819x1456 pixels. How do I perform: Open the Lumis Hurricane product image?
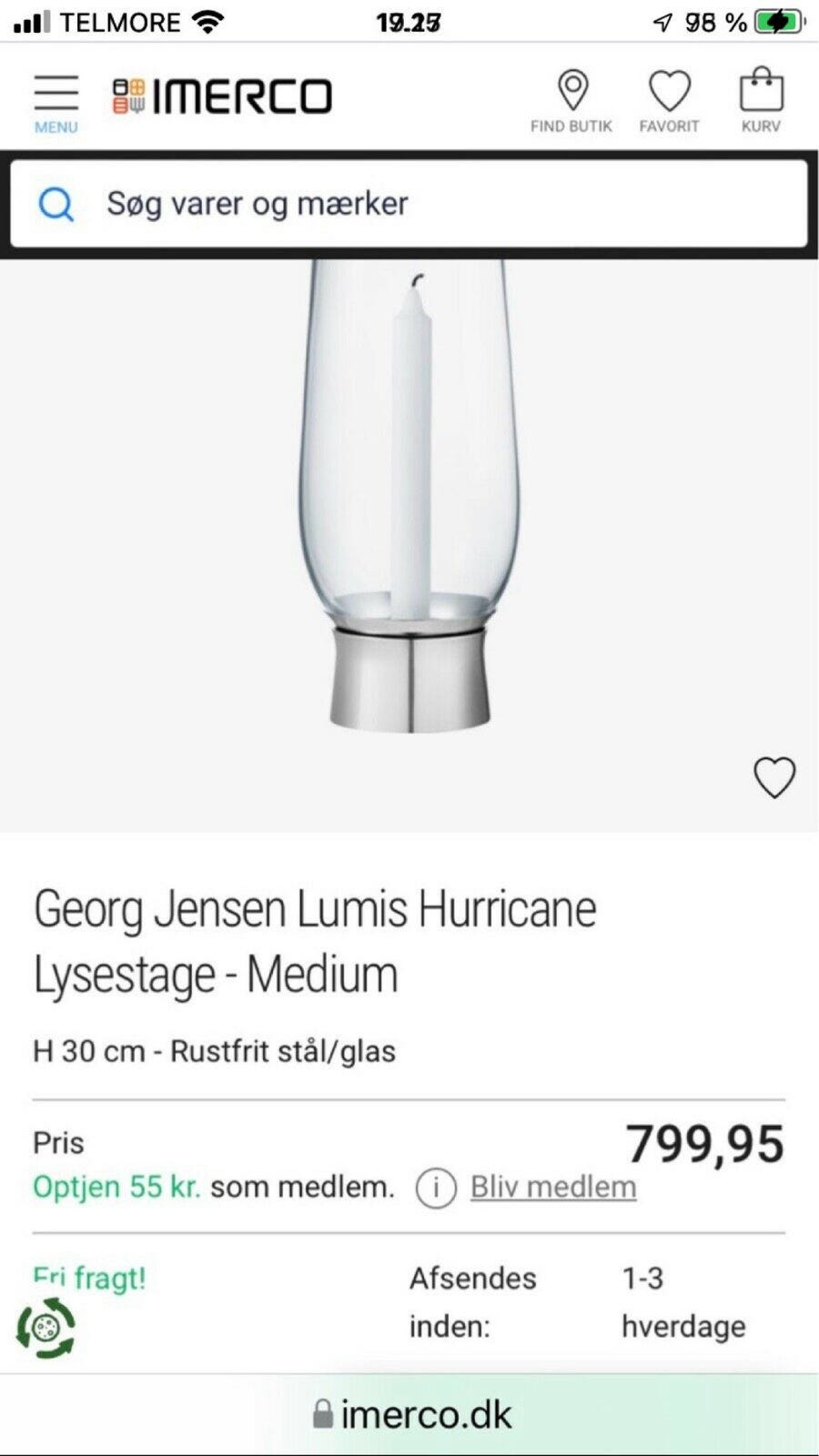click(409, 510)
